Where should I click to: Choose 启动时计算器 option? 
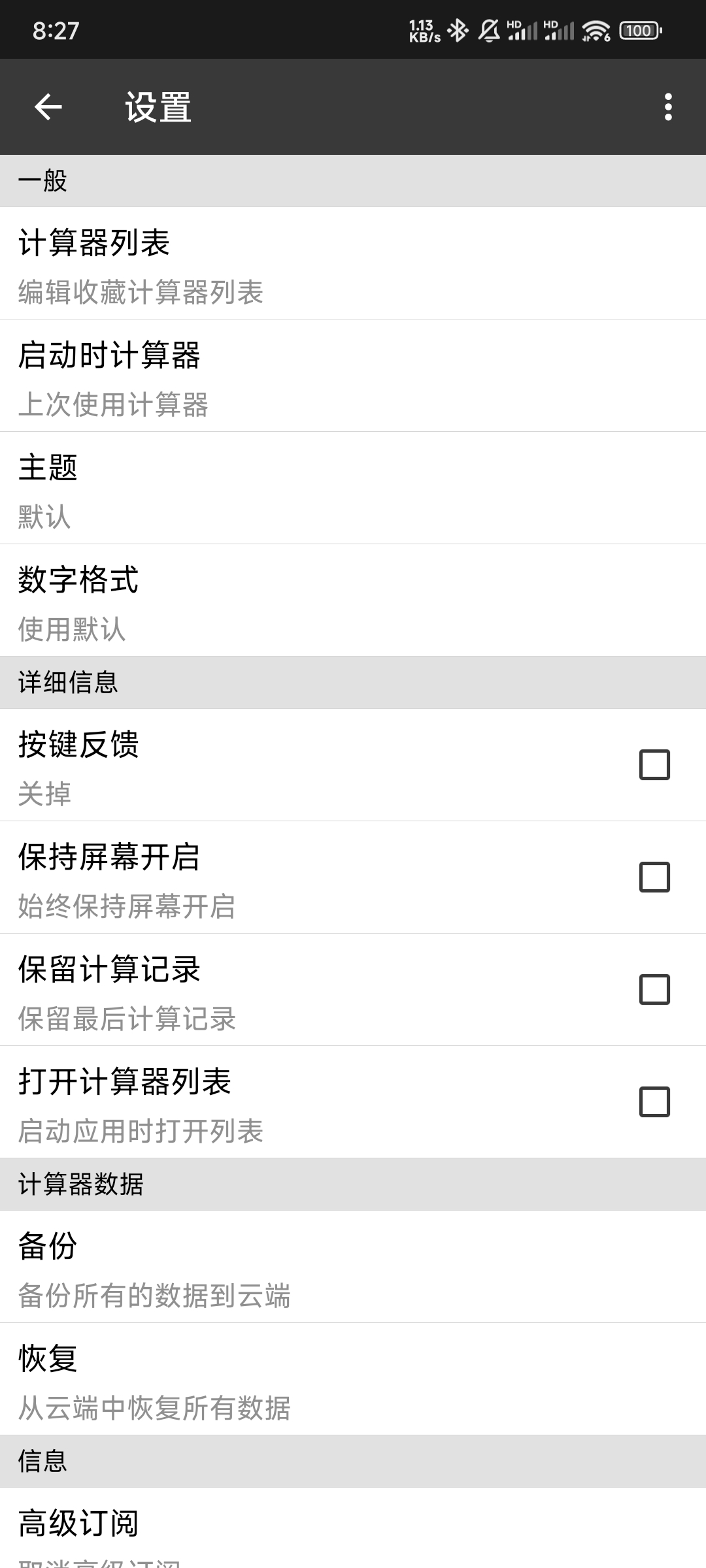pyautogui.click(x=353, y=376)
